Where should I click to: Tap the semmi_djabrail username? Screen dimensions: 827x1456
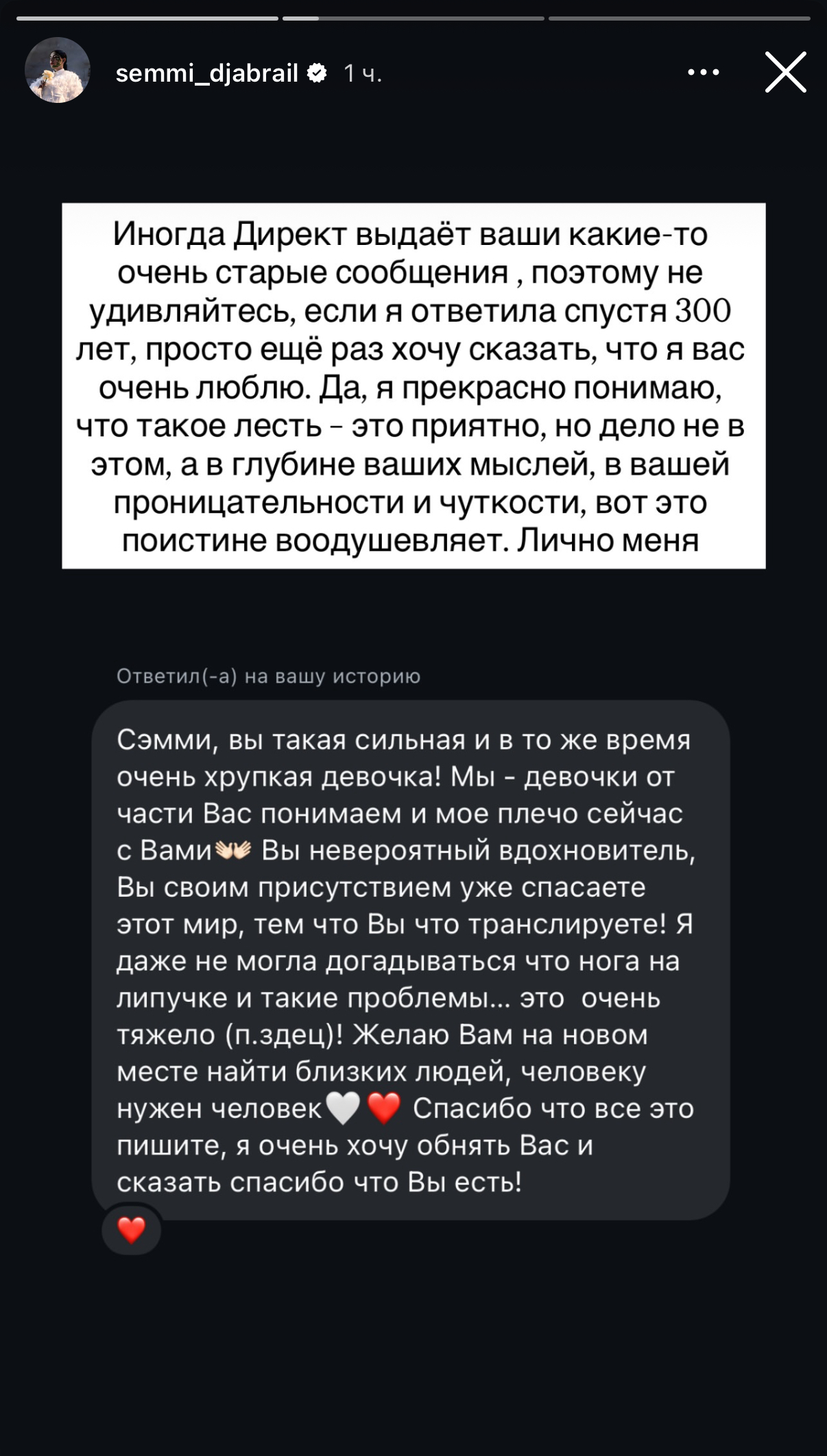207,73
